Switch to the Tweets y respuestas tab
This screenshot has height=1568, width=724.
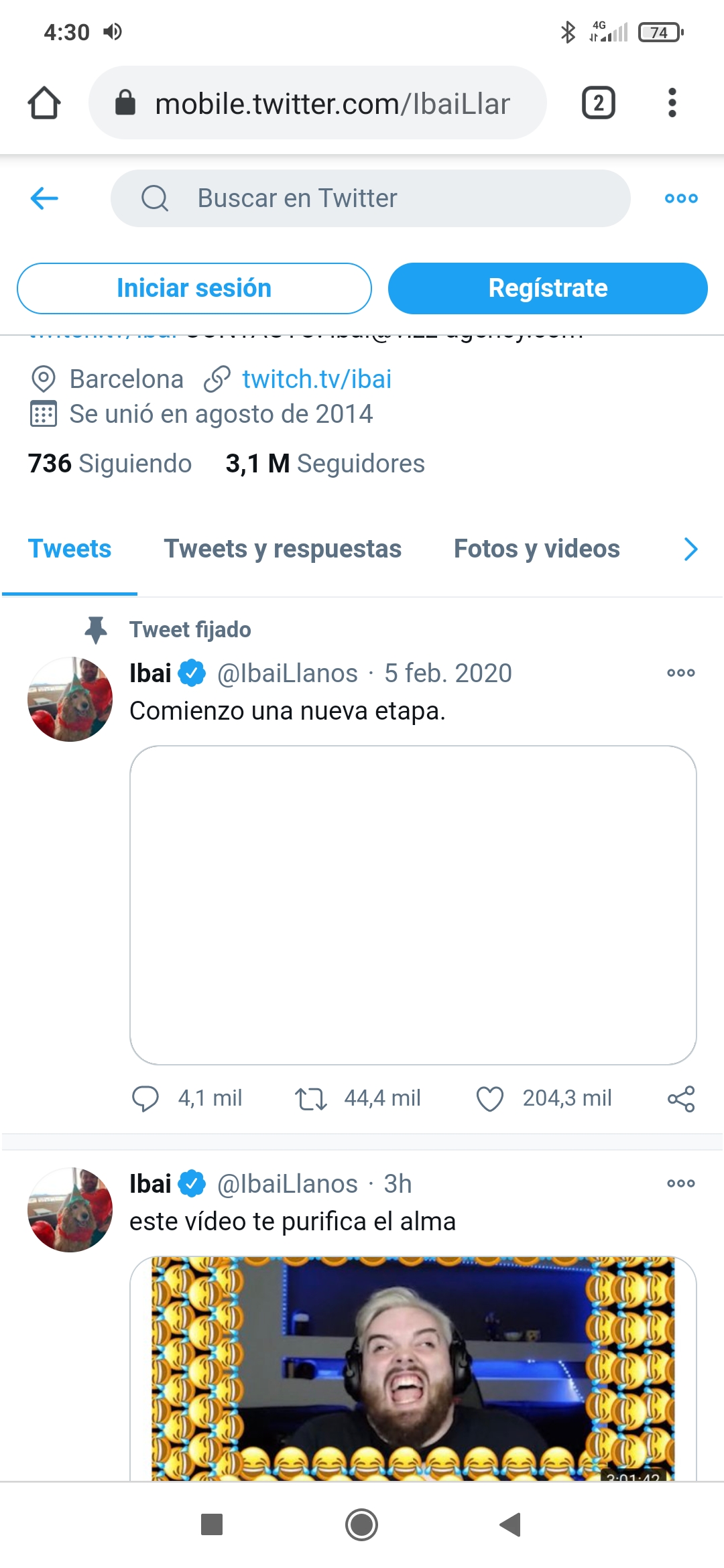[x=282, y=549]
